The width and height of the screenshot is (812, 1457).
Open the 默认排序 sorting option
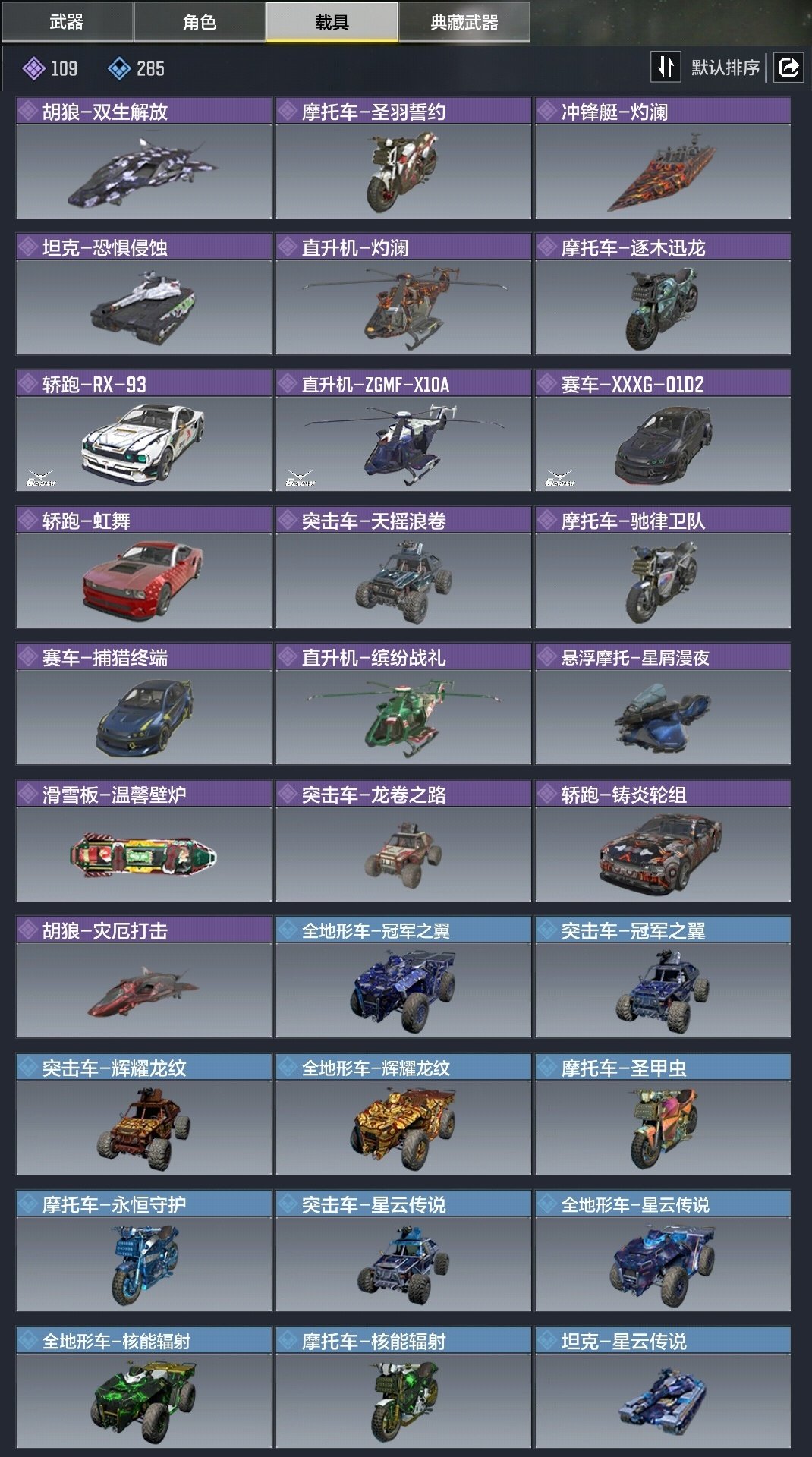pyautogui.click(x=725, y=68)
